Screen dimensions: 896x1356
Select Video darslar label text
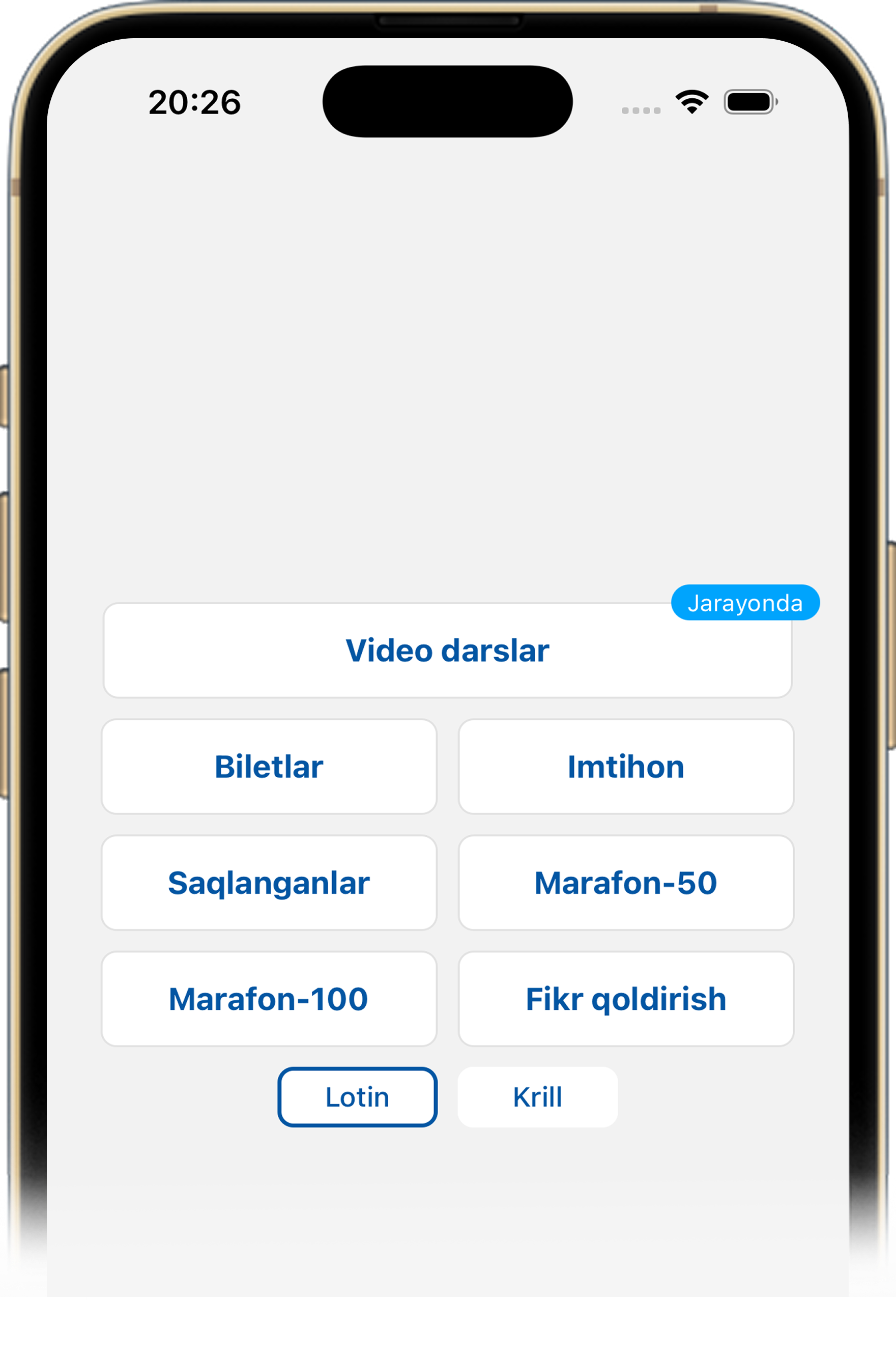(447, 650)
